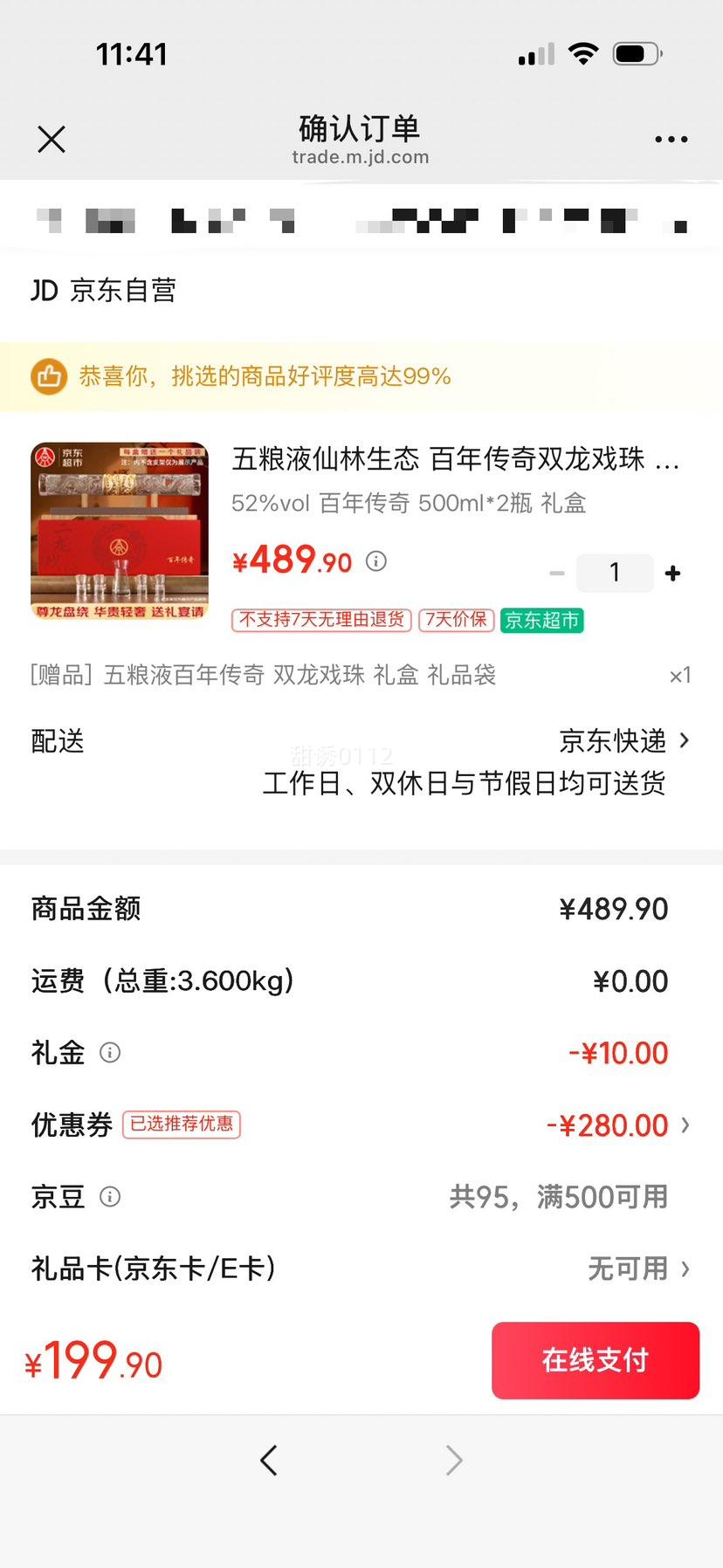Click the forward arrow at the bottom
The image size is (723, 1568).
[x=453, y=1460]
